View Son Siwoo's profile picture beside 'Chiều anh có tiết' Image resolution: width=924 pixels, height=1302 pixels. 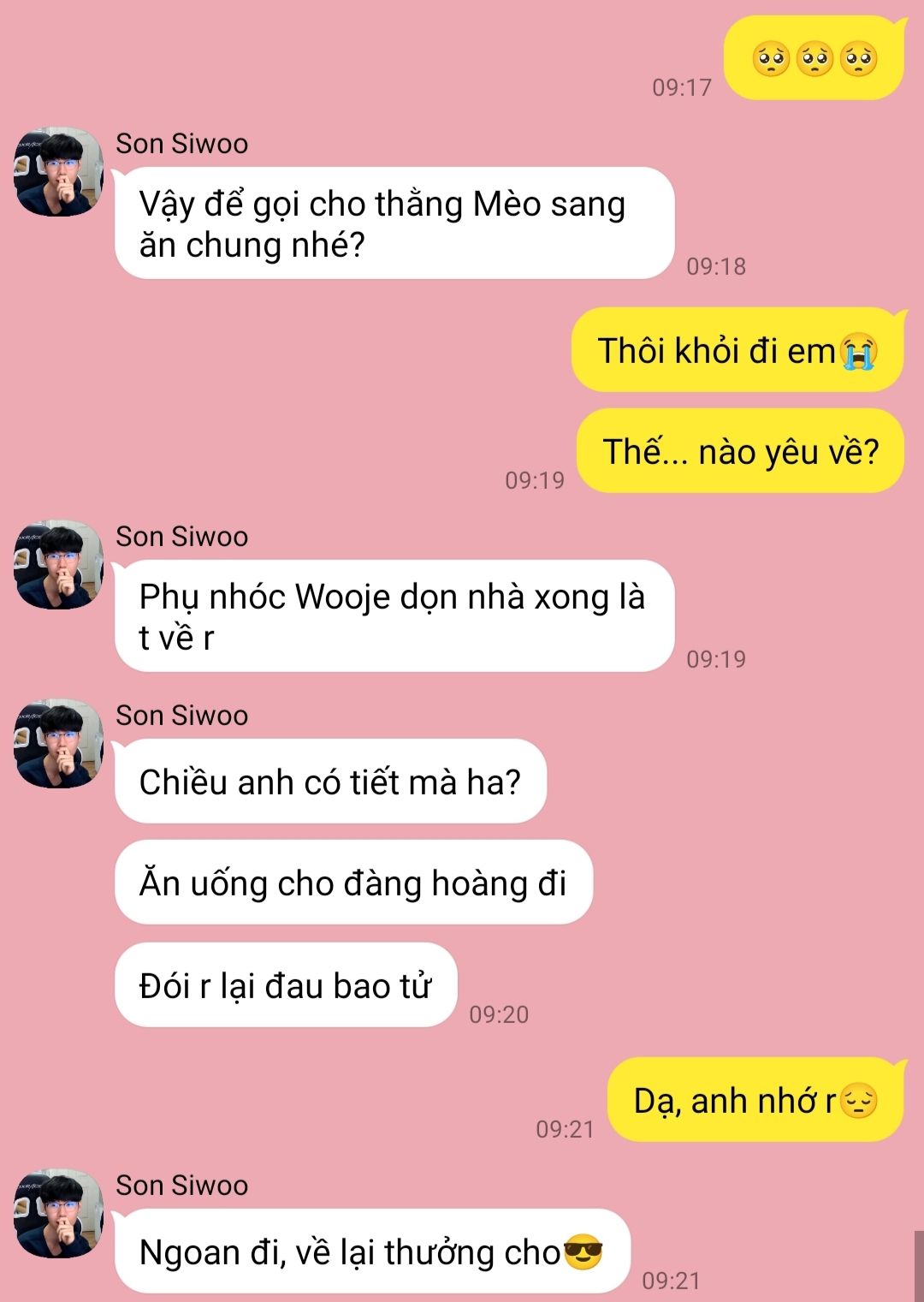pos(58,744)
